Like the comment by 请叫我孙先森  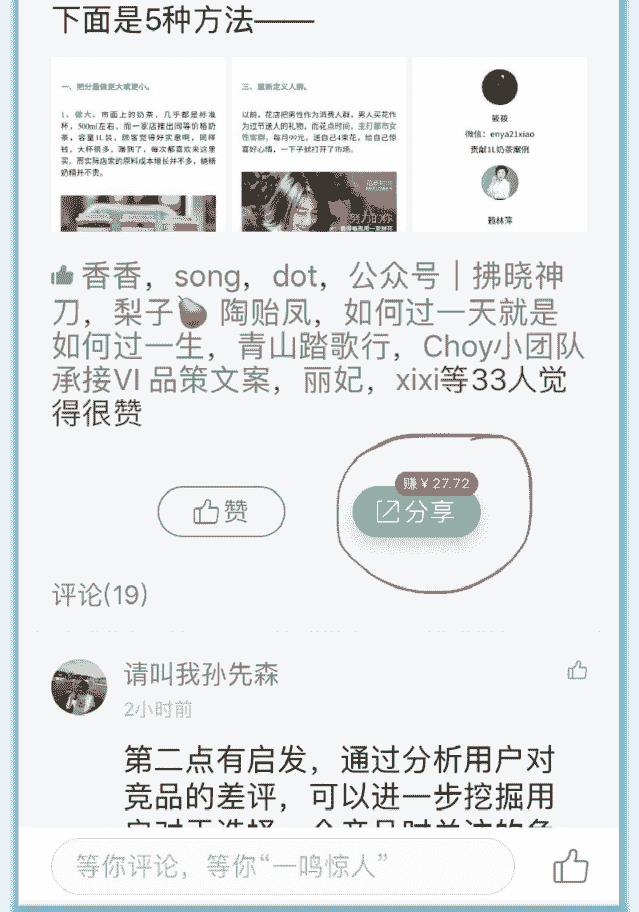pos(577,670)
